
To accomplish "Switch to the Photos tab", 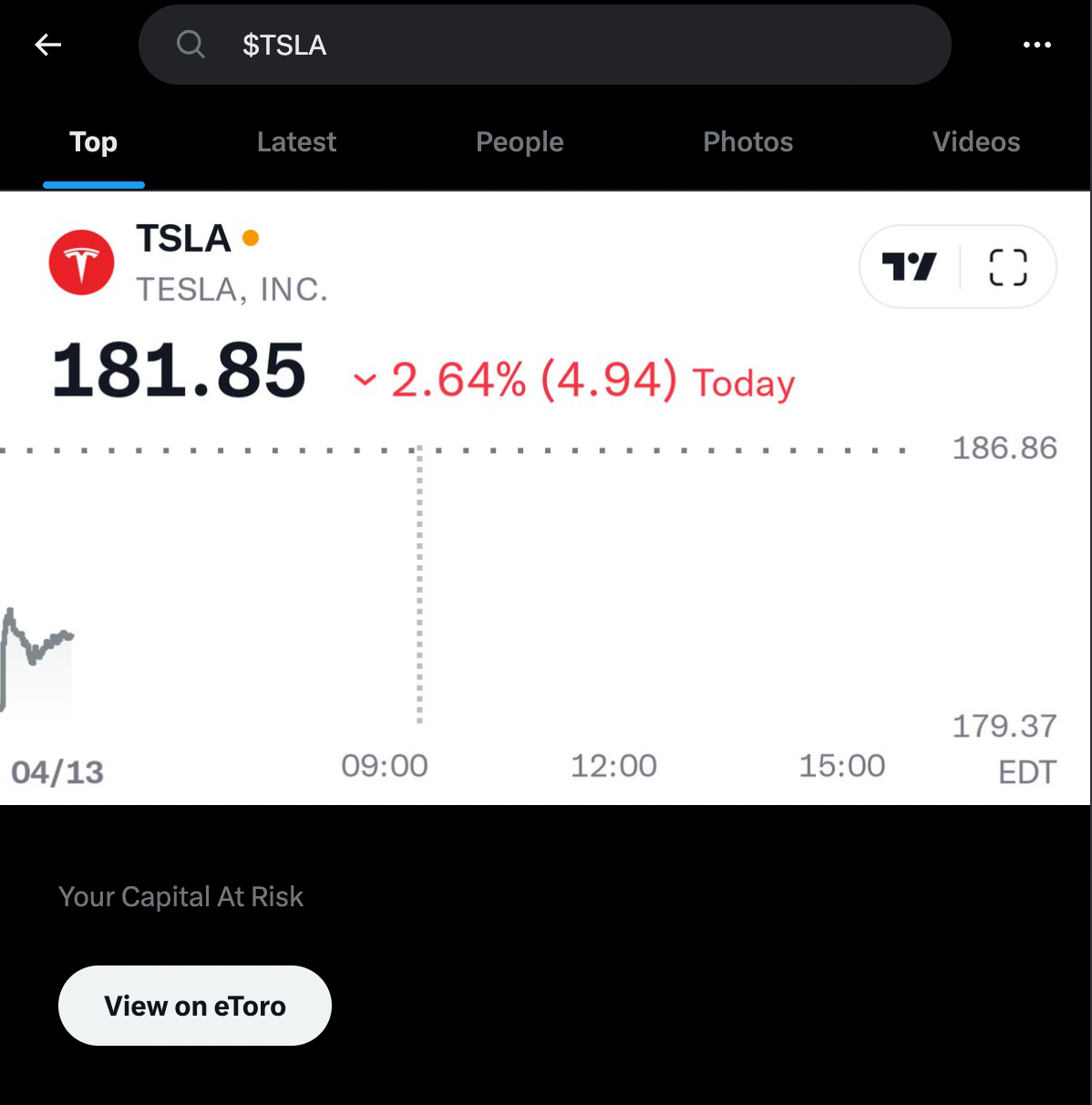I will 747,142.
